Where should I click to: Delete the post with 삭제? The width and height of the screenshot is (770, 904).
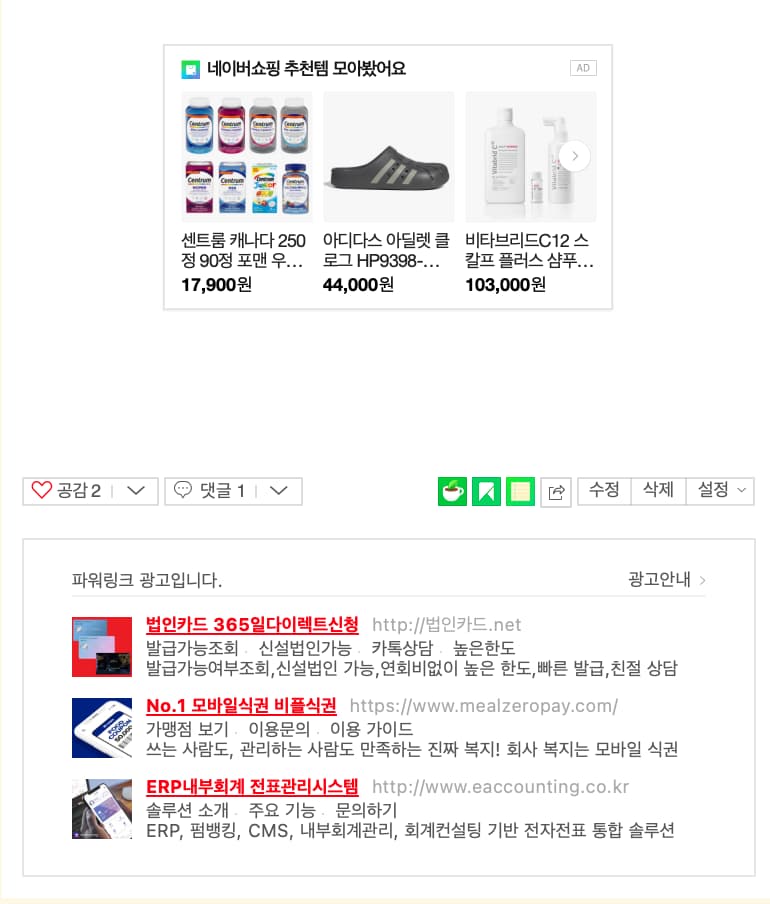658,490
